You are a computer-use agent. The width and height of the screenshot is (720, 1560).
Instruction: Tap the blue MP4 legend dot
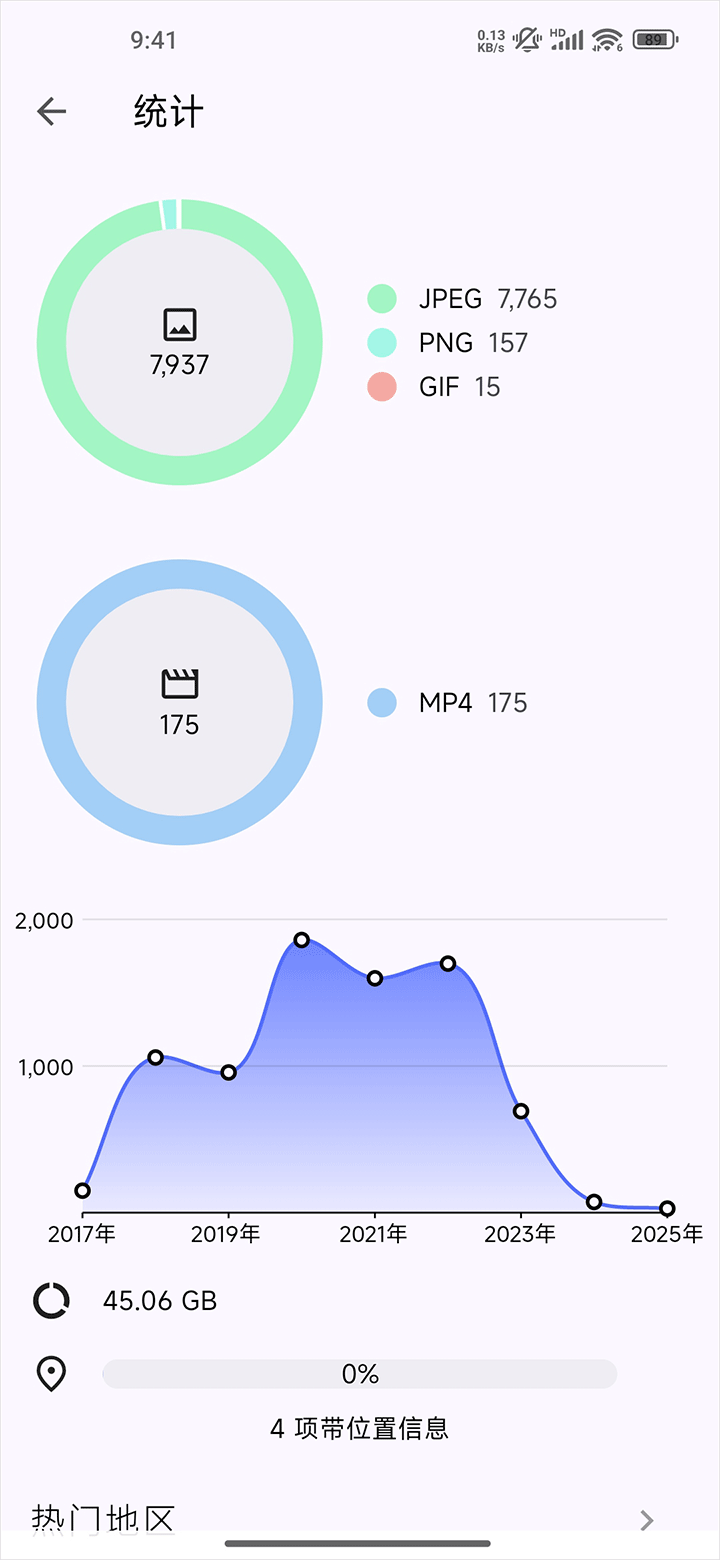tap(383, 702)
